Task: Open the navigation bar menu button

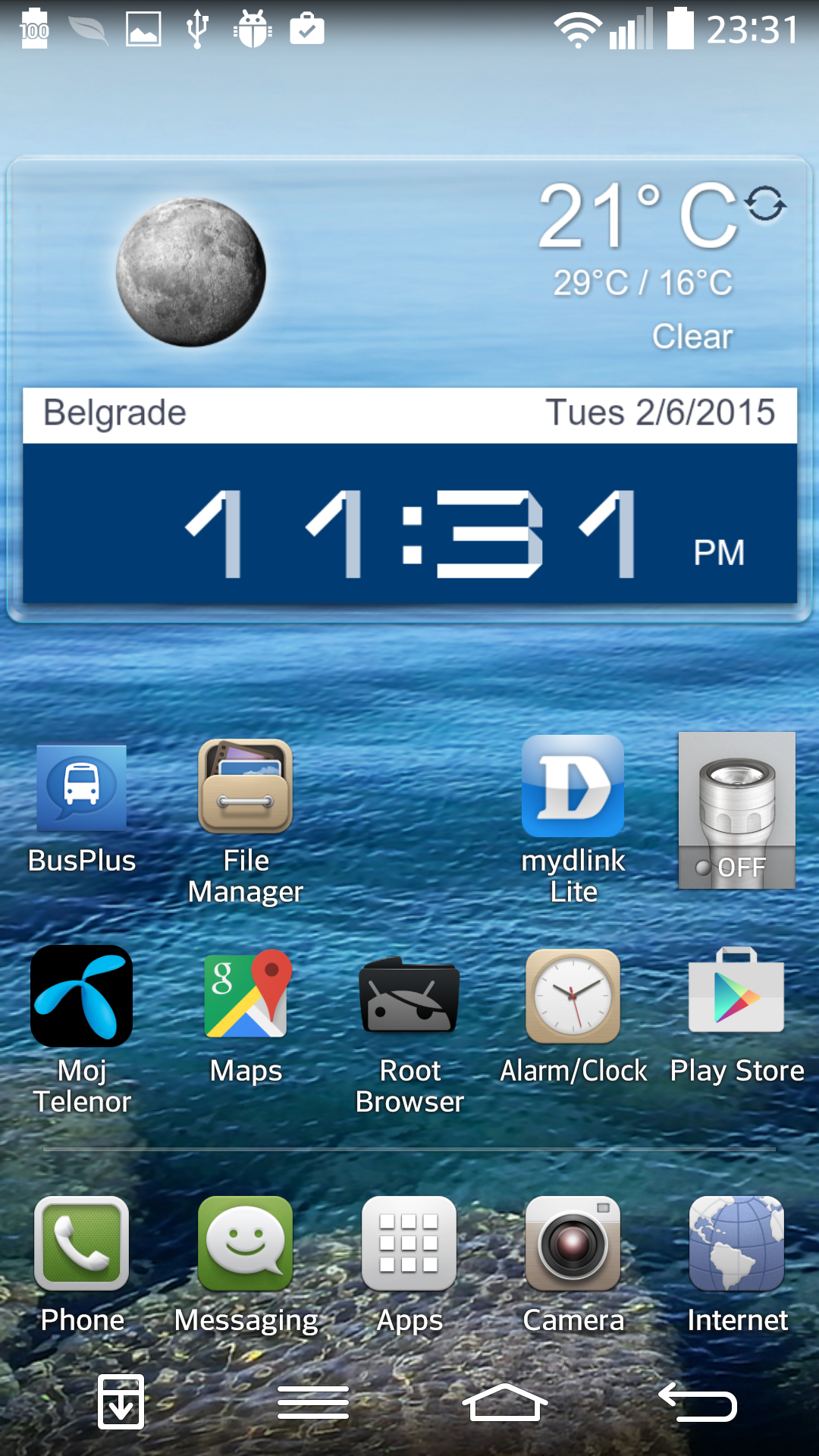Action: point(313,1402)
